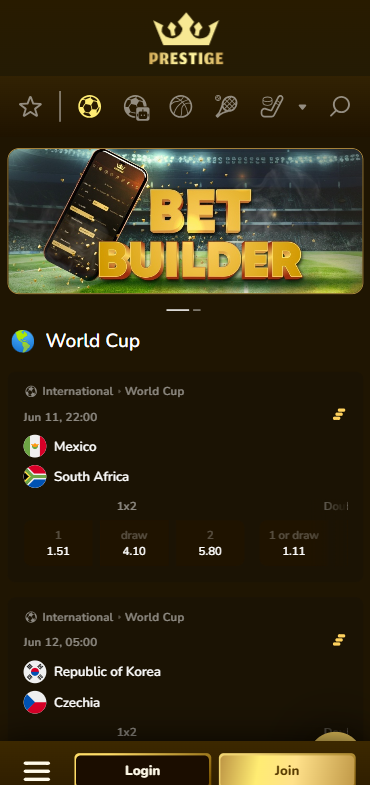Switch to basketball sport

pos(181,107)
